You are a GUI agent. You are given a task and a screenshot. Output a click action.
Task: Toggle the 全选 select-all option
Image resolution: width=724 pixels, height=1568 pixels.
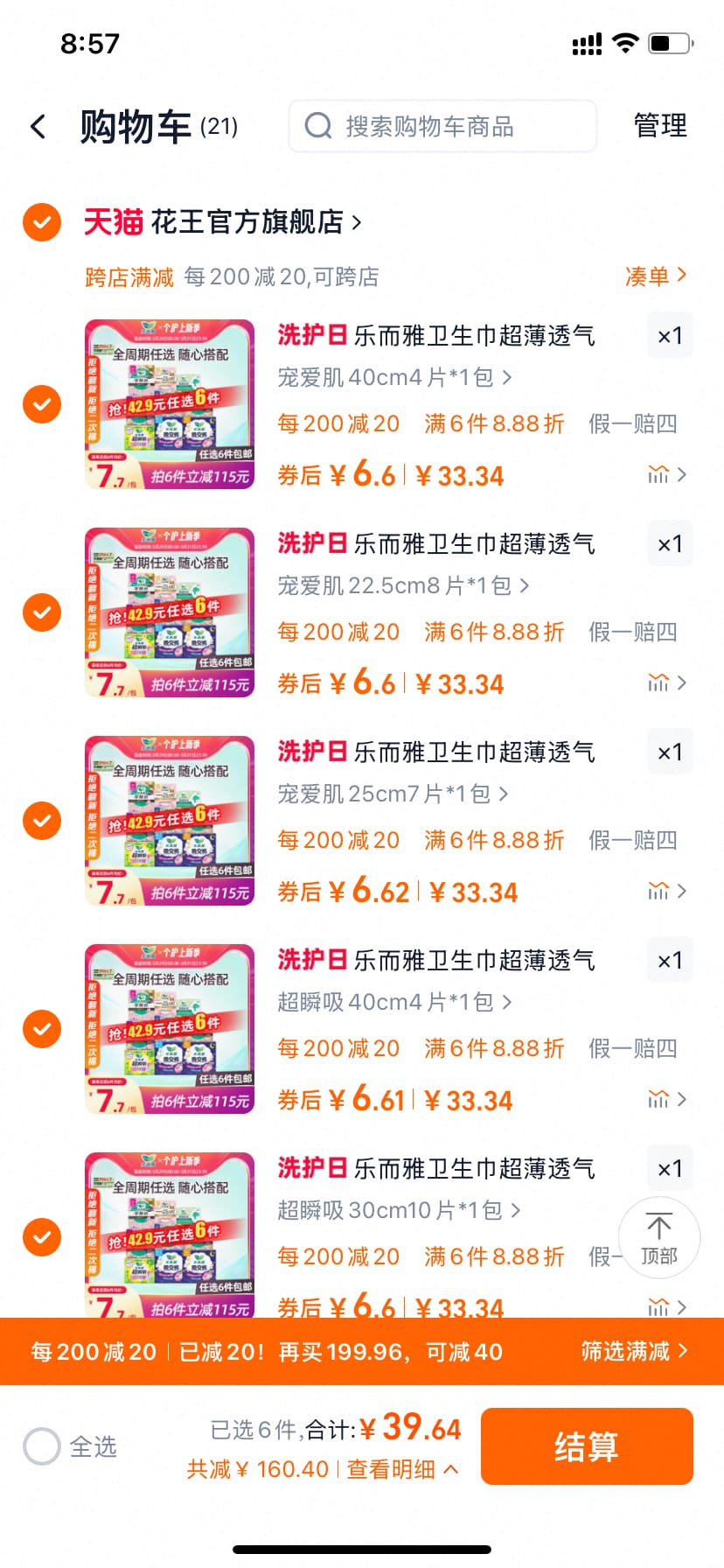click(42, 1446)
